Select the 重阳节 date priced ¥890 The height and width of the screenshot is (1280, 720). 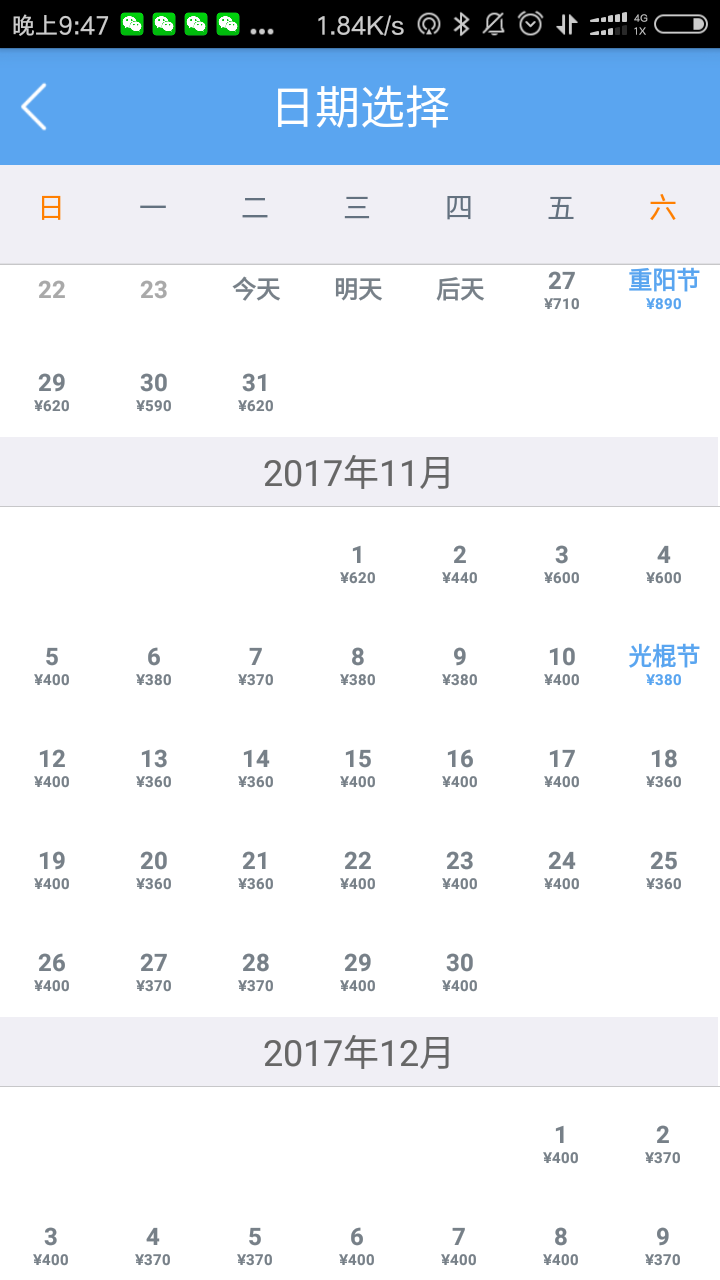point(664,290)
